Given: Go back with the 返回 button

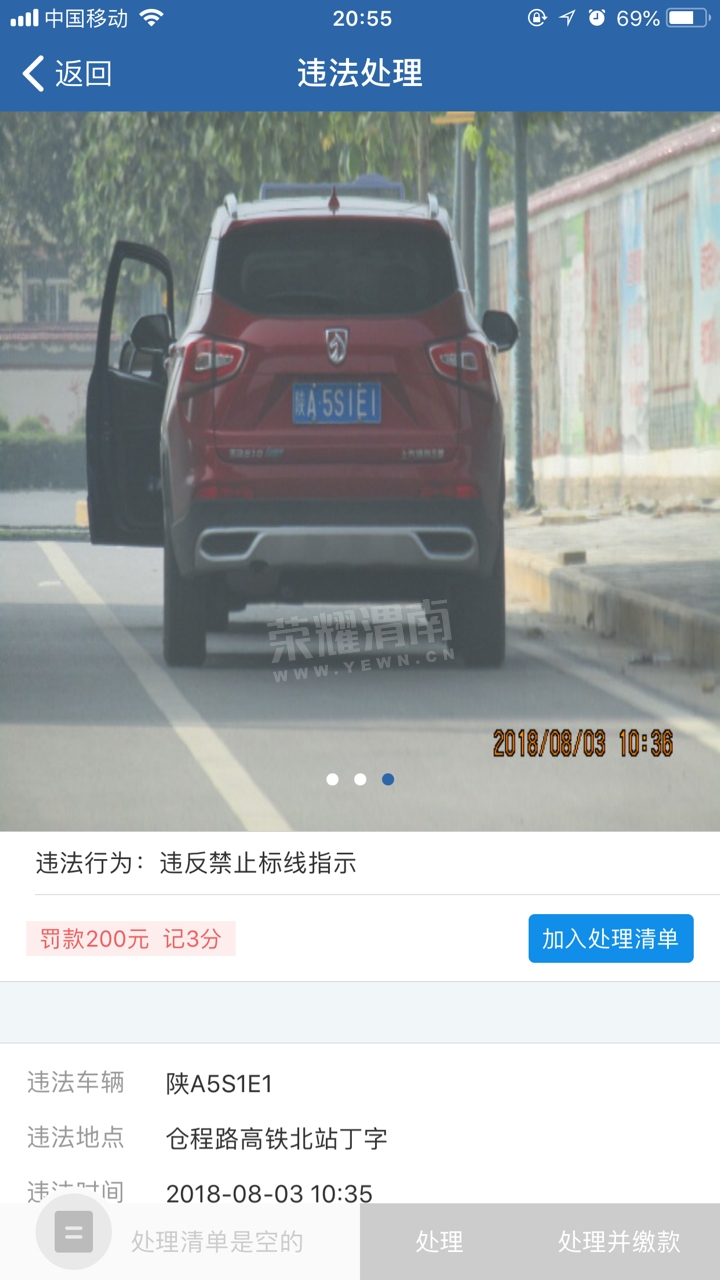Looking at the screenshot, I should click(66, 73).
